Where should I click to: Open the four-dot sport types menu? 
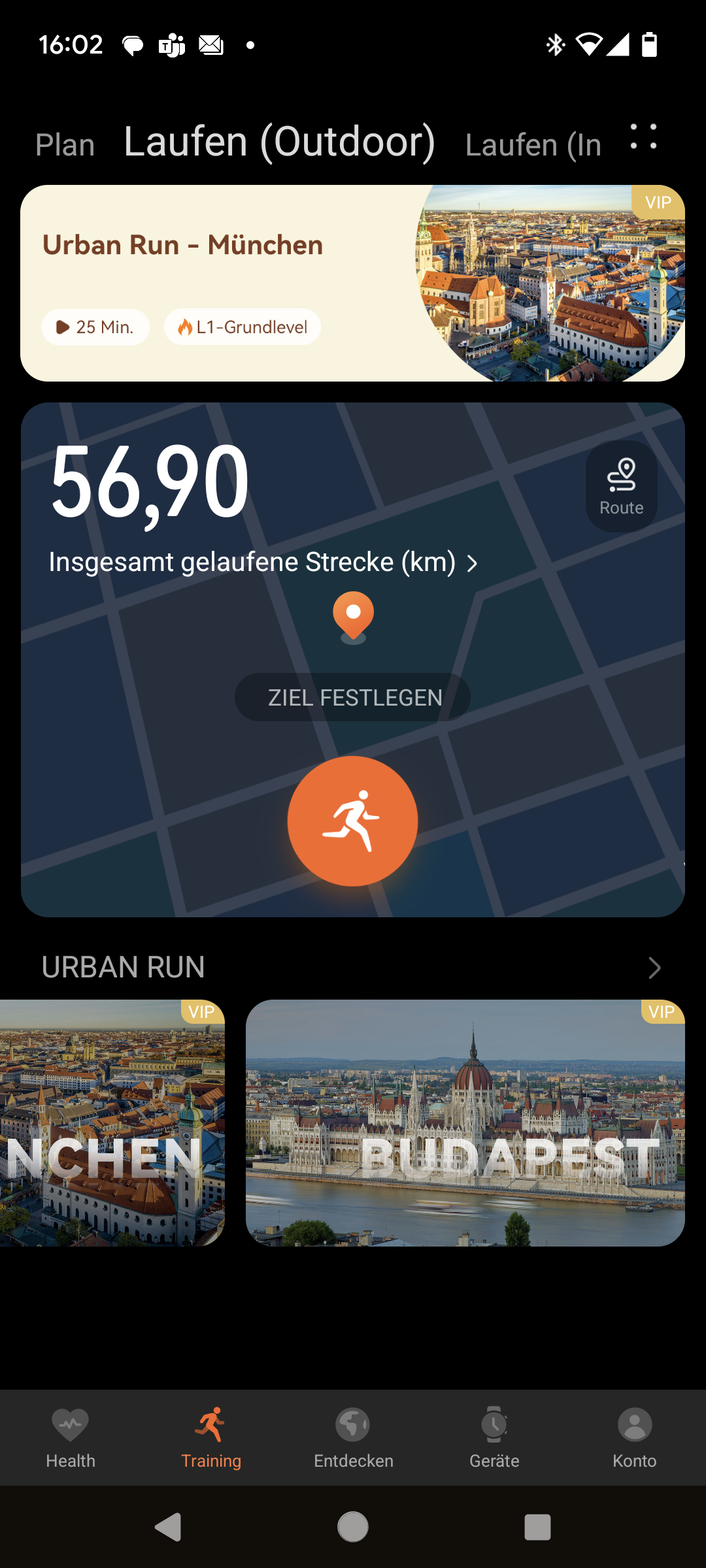643,137
